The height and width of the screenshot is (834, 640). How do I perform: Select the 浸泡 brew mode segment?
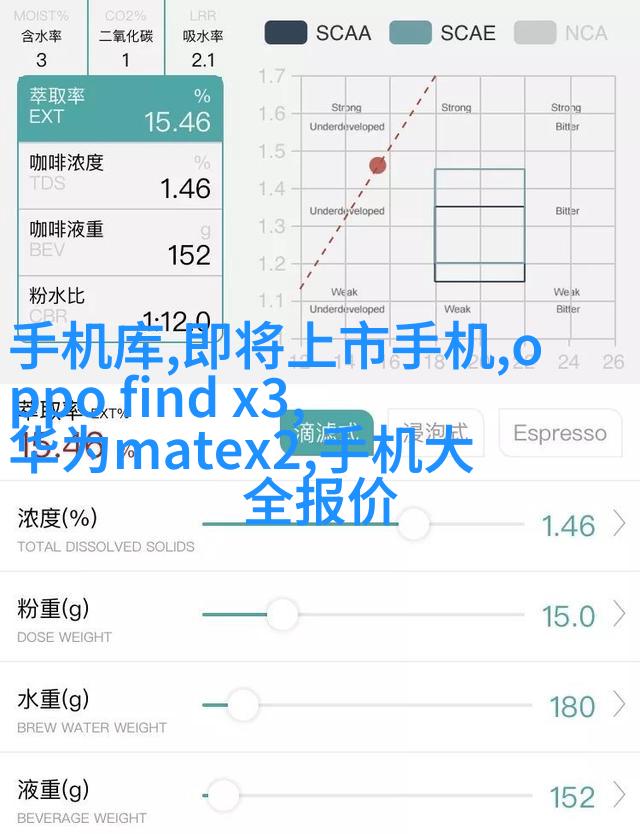point(430,433)
